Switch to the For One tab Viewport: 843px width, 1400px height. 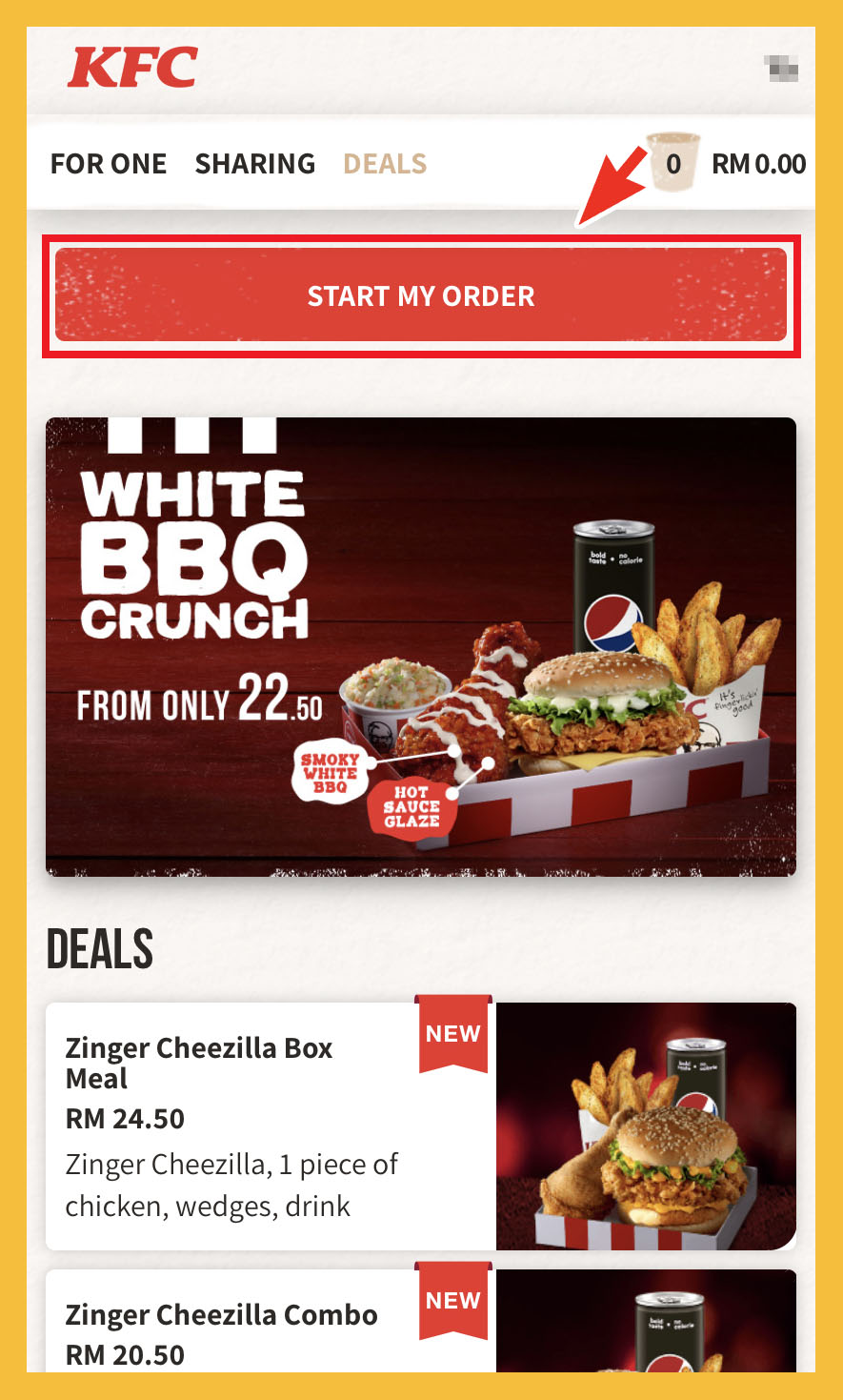coord(109,164)
